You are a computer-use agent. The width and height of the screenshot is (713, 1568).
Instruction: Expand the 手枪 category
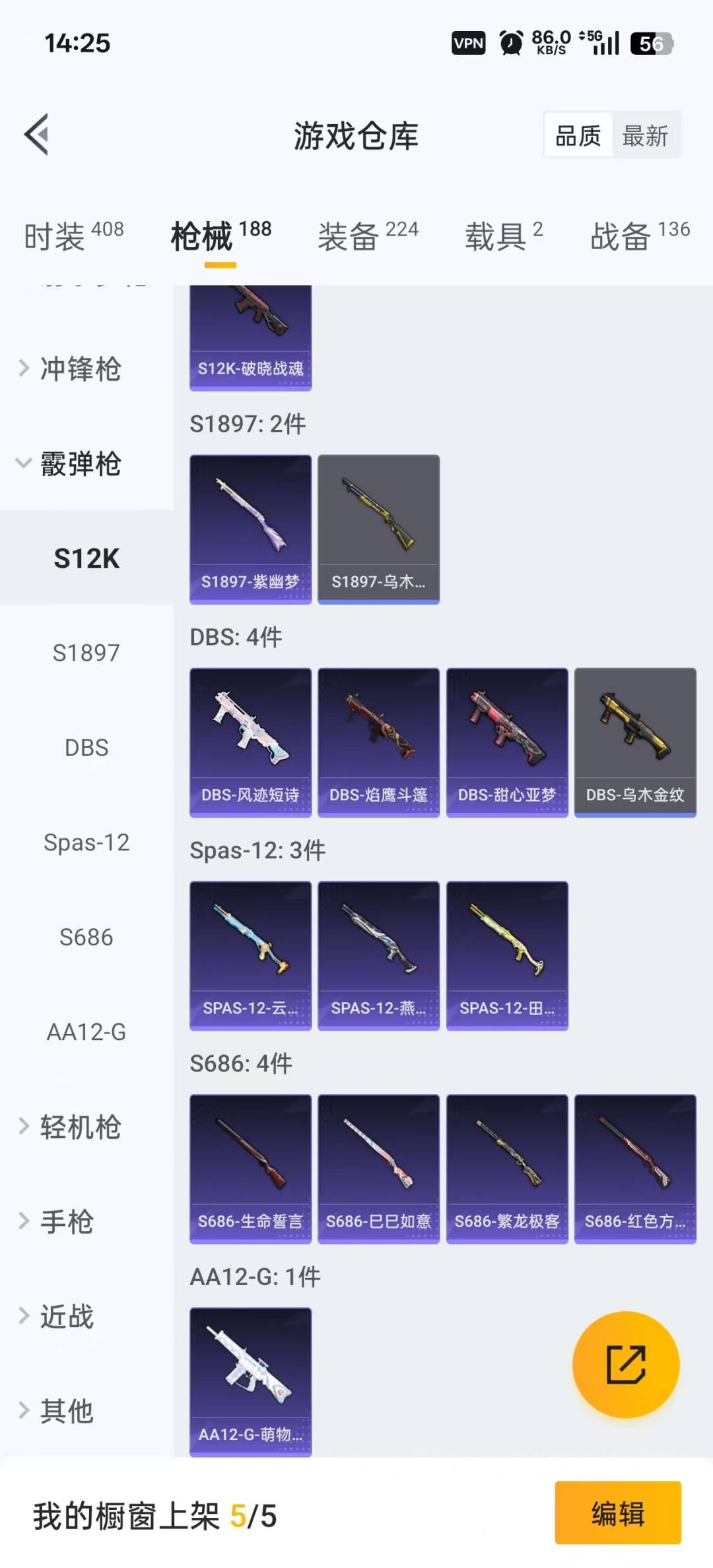(x=66, y=1221)
